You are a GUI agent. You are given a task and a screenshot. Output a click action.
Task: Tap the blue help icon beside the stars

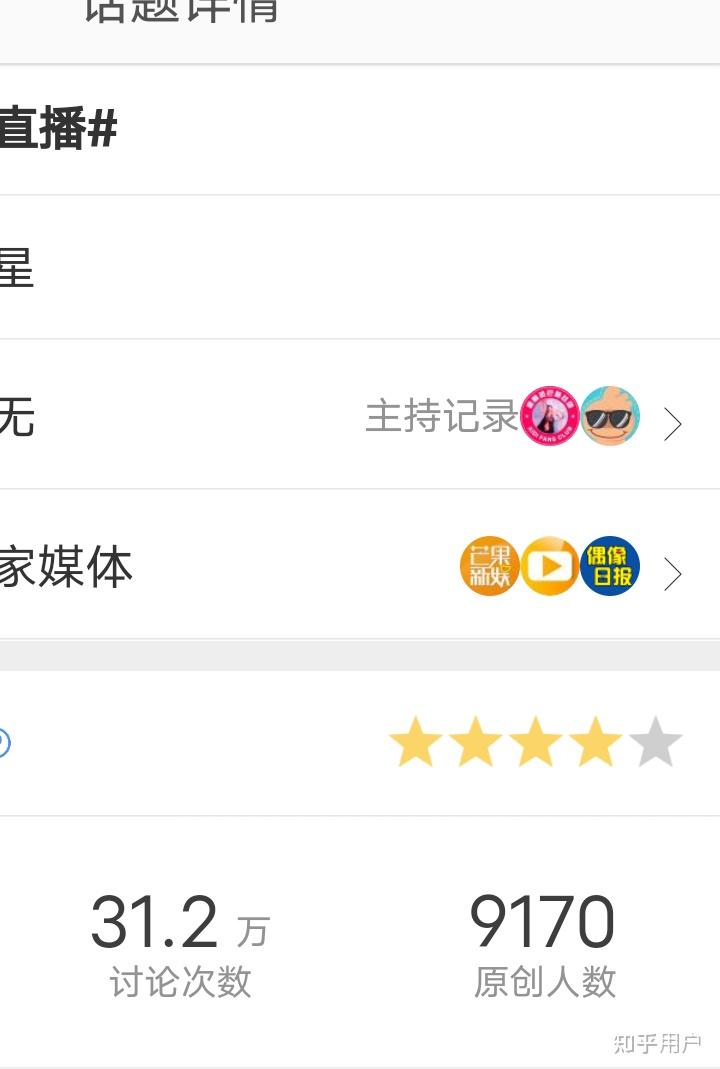(3, 743)
